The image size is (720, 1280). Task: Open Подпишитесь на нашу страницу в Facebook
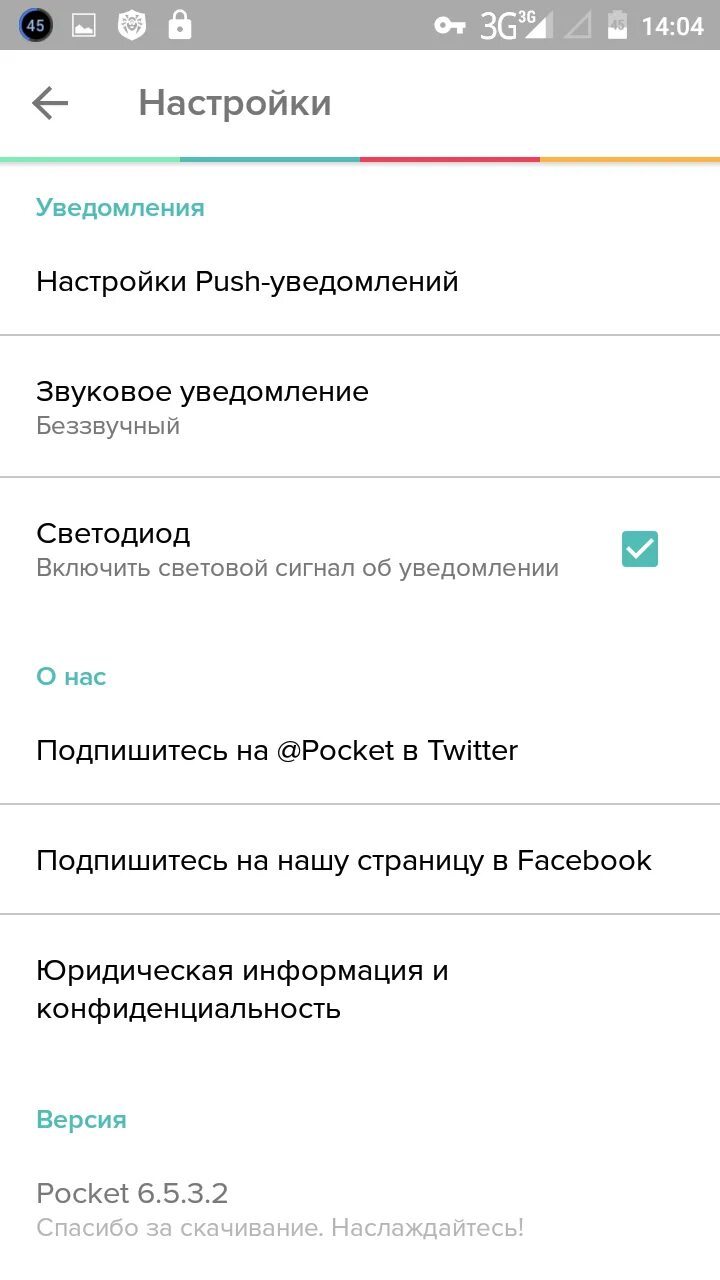[360, 860]
